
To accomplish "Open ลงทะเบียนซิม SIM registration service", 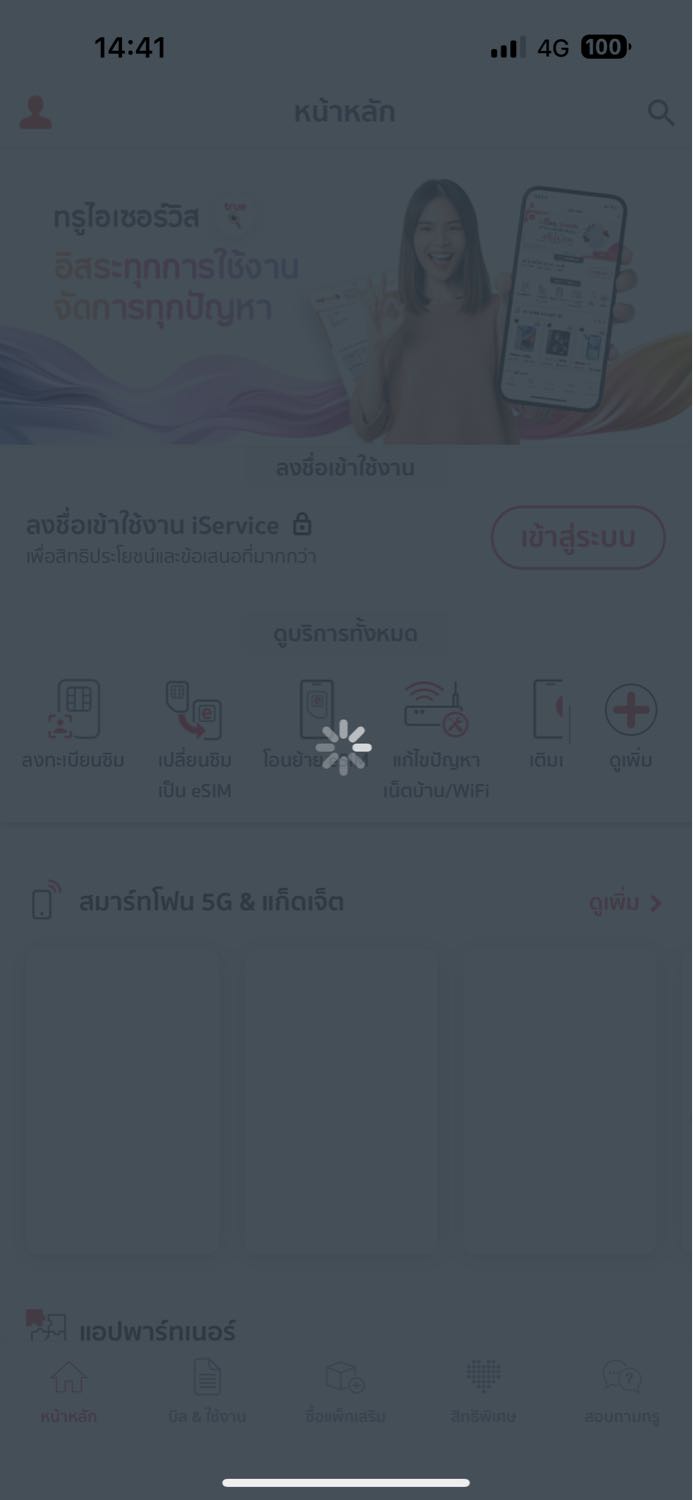I will point(73,726).
